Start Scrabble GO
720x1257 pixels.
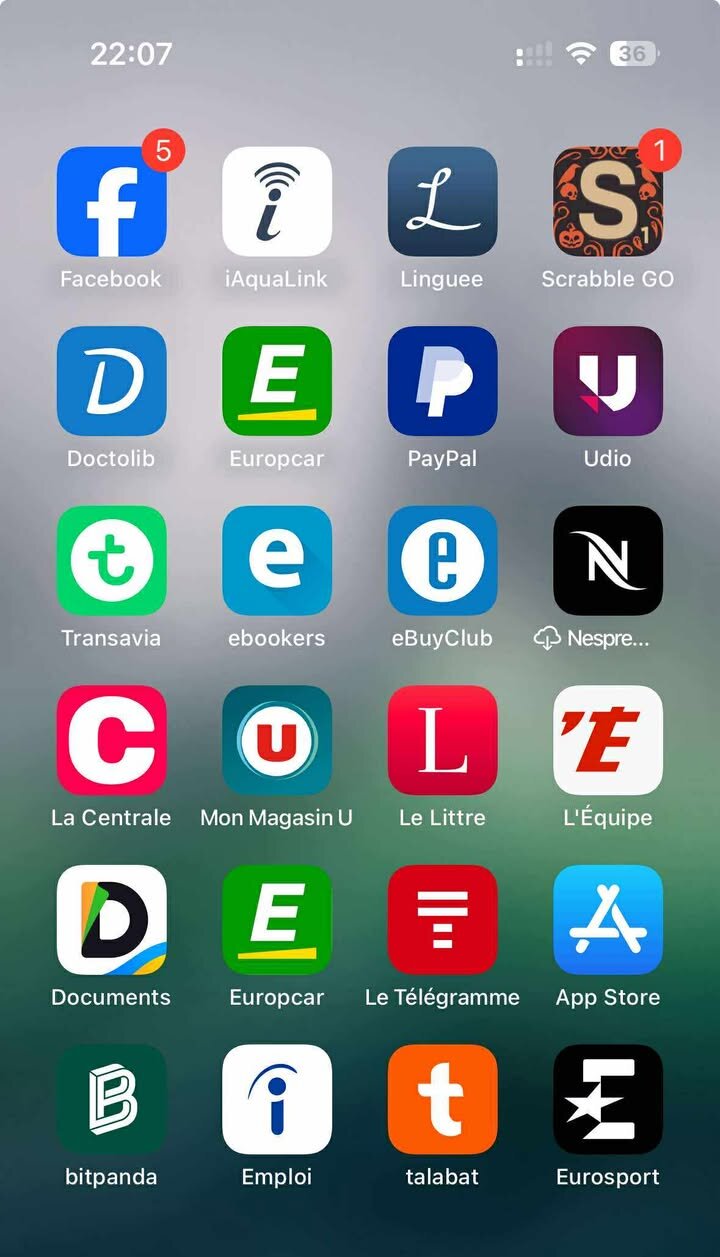(x=608, y=202)
